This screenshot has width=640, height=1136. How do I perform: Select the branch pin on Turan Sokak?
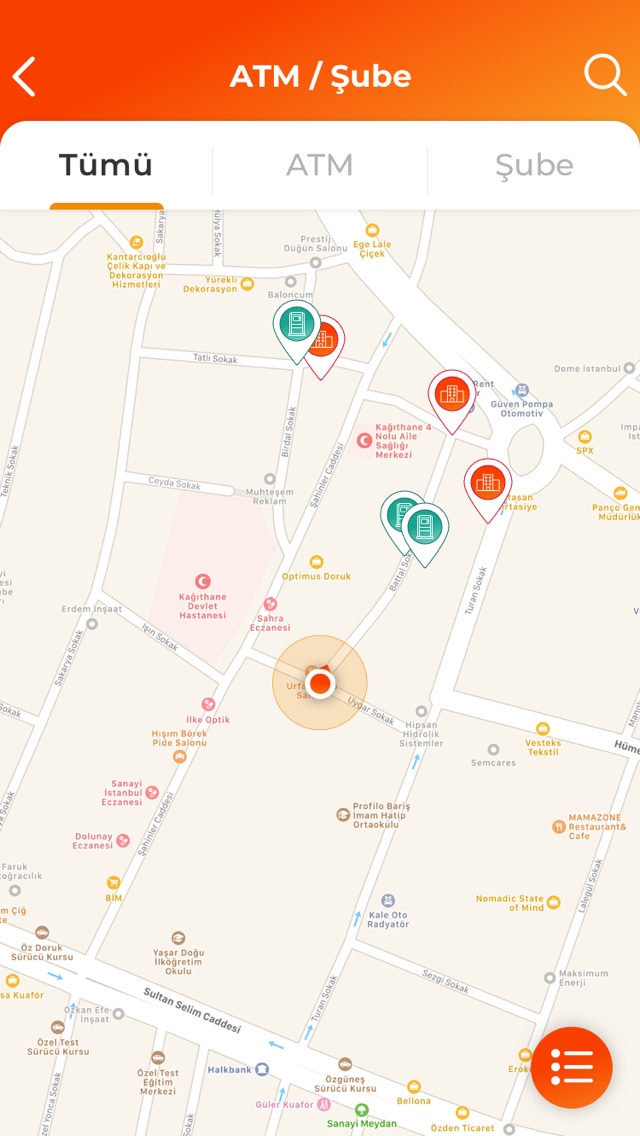click(x=488, y=483)
